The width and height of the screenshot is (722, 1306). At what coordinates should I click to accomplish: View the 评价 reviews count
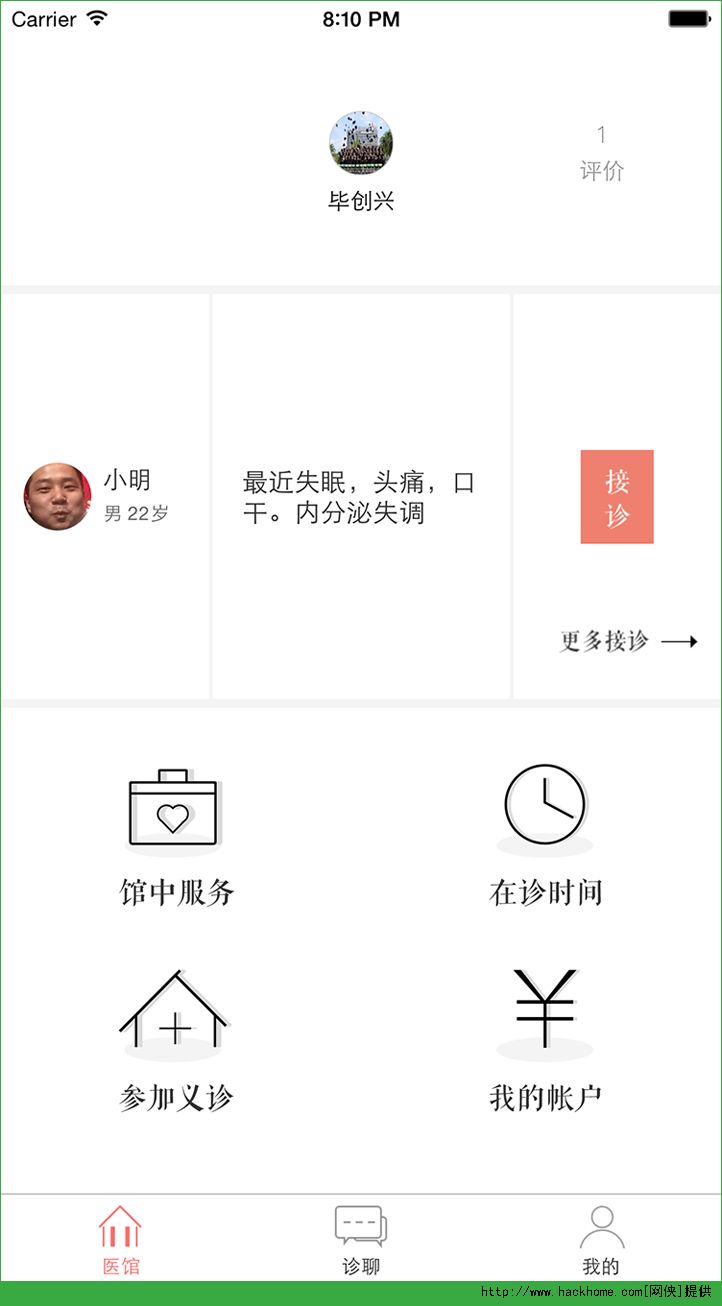[x=602, y=153]
